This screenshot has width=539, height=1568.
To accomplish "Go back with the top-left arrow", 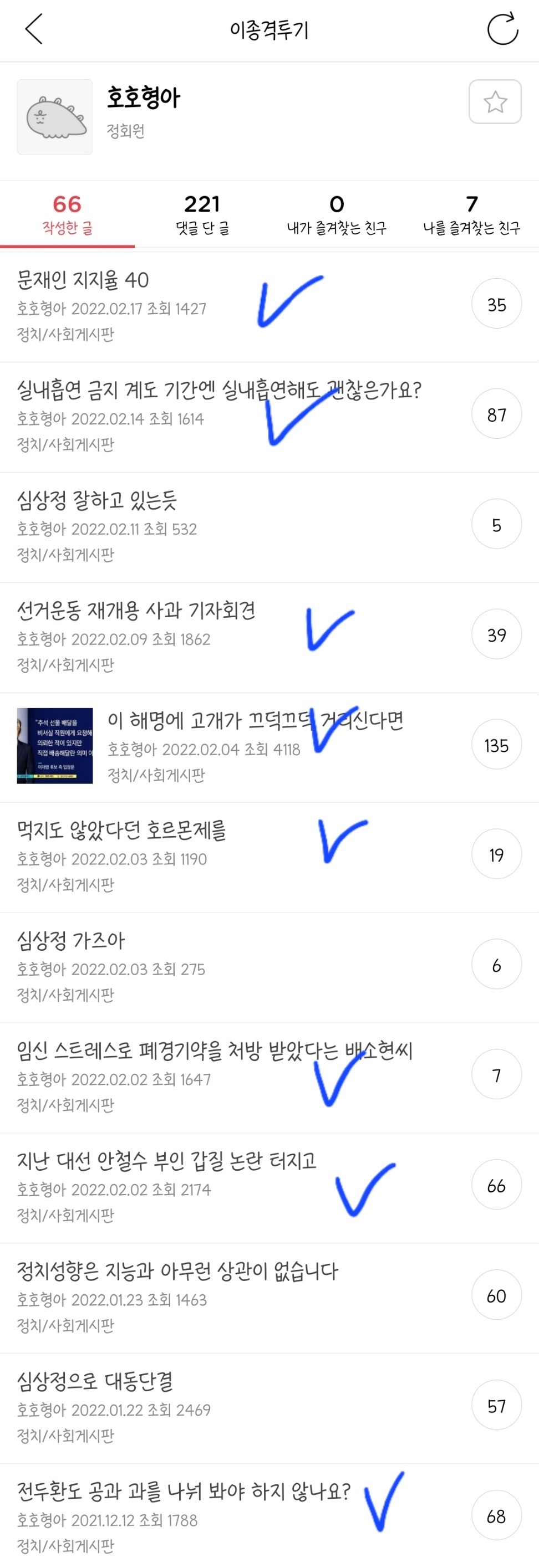I will point(34,30).
